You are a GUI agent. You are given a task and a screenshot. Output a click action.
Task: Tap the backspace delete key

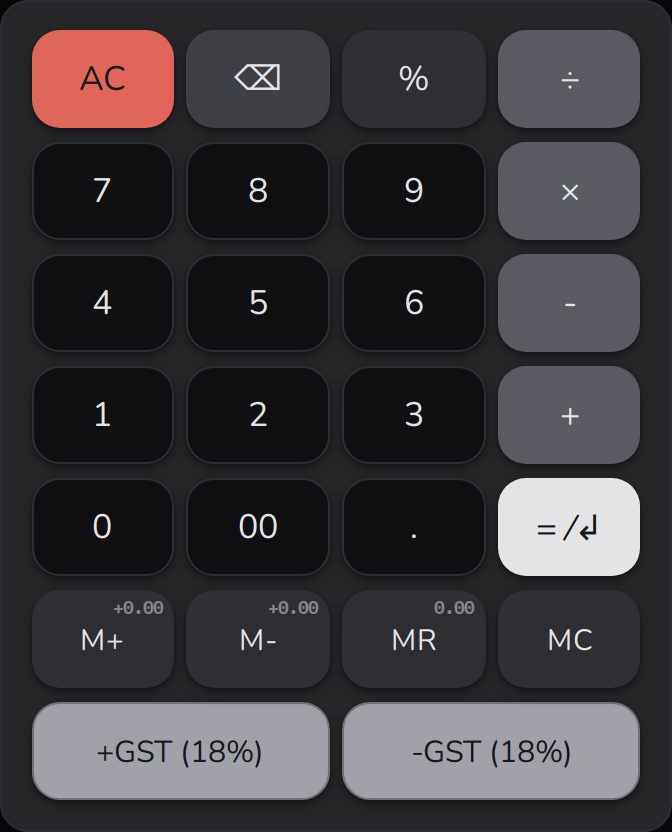tap(257, 79)
